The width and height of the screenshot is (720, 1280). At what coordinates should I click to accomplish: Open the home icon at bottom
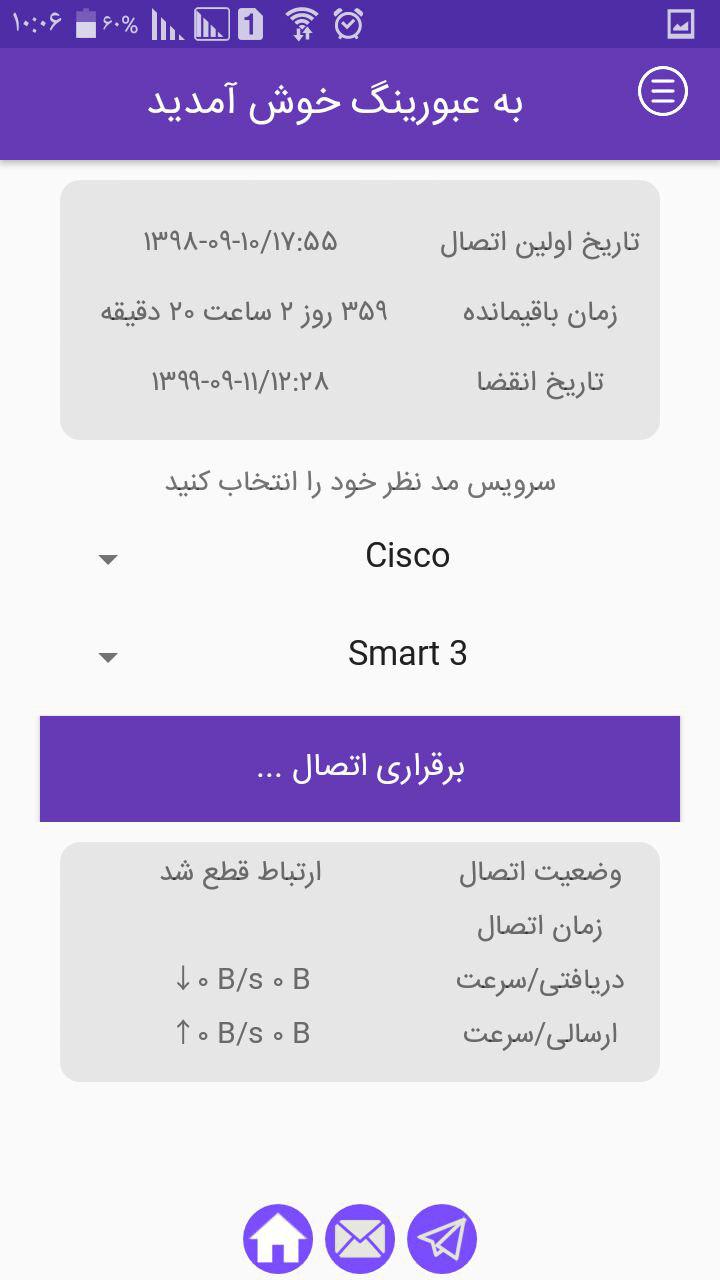click(278, 1240)
